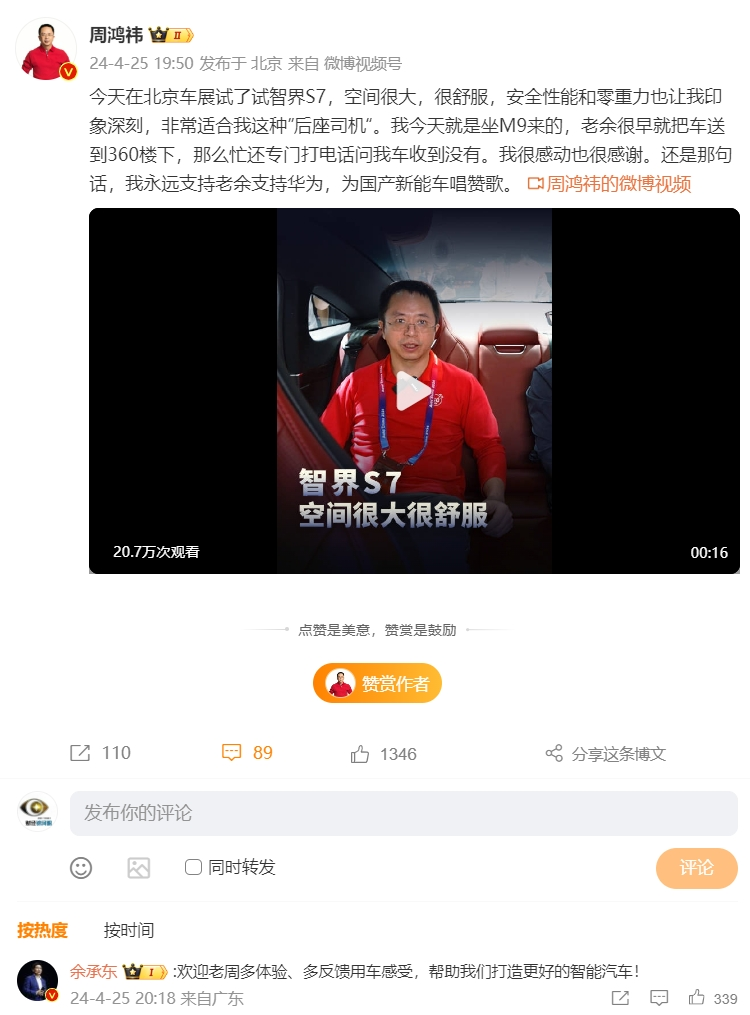Submit with the orange 评论 button

pyautogui.click(x=696, y=868)
